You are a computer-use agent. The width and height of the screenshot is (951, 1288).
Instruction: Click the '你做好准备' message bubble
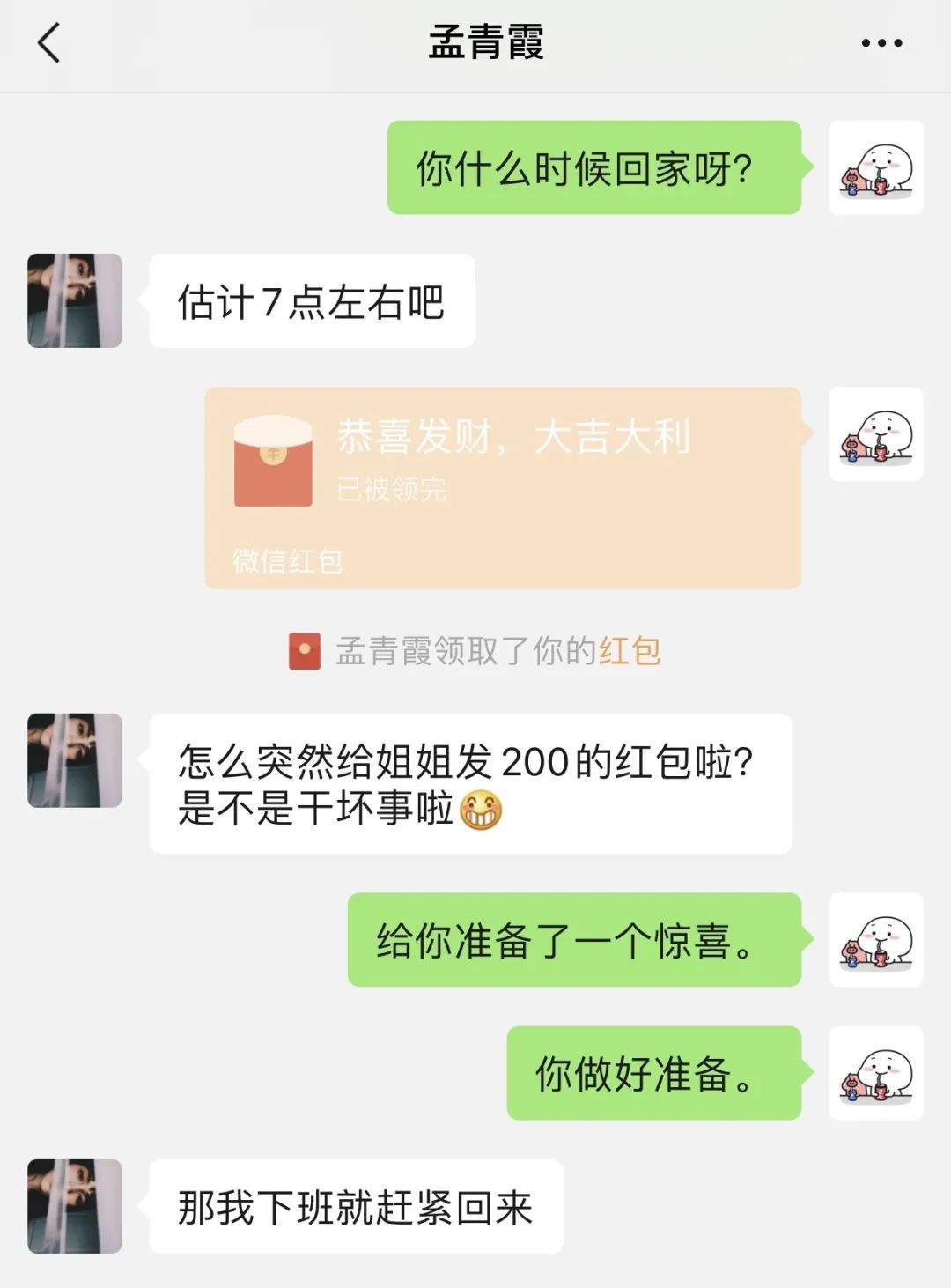coord(656,1073)
